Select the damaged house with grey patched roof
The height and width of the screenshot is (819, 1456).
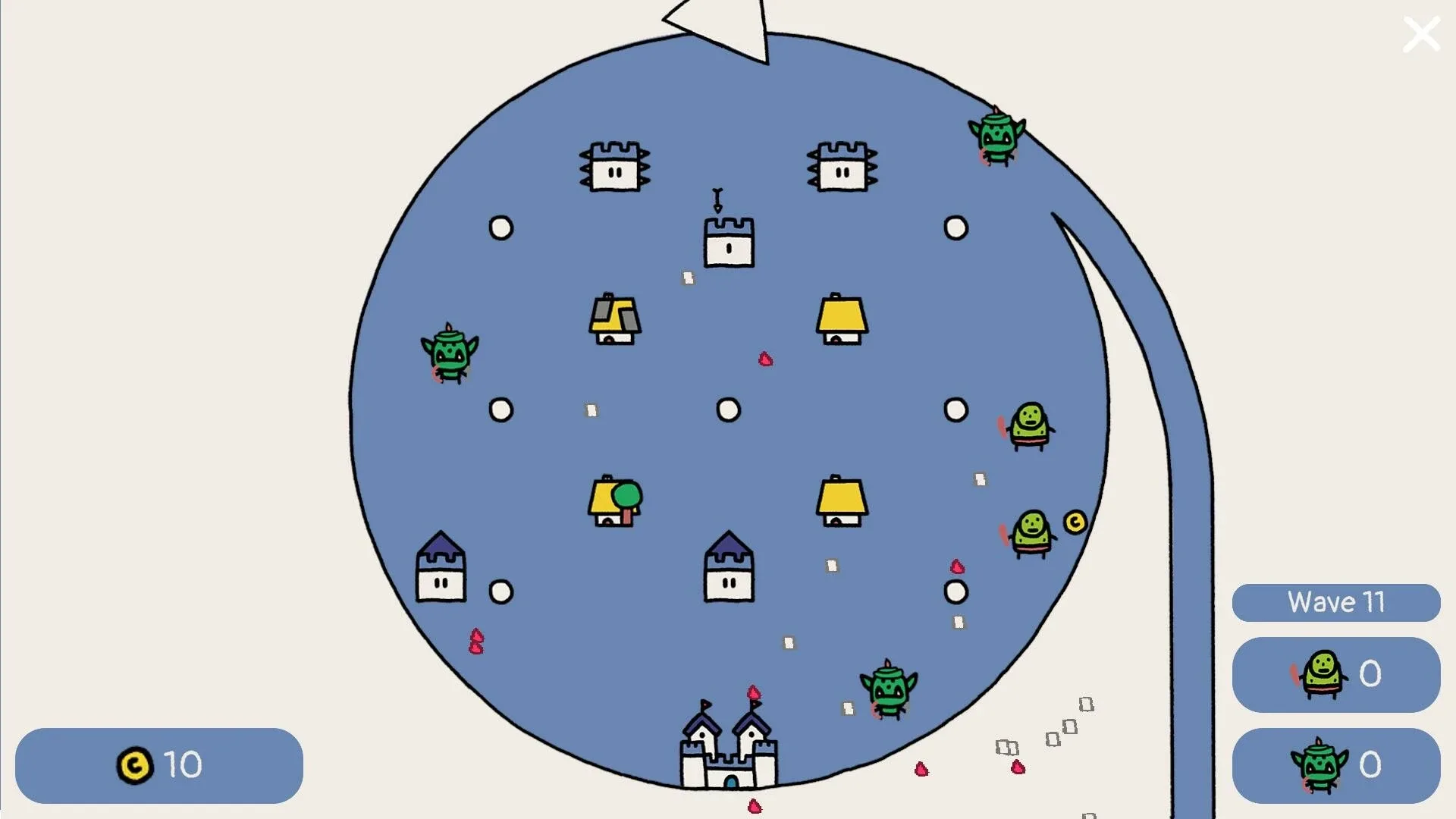click(x=615, y=319)
